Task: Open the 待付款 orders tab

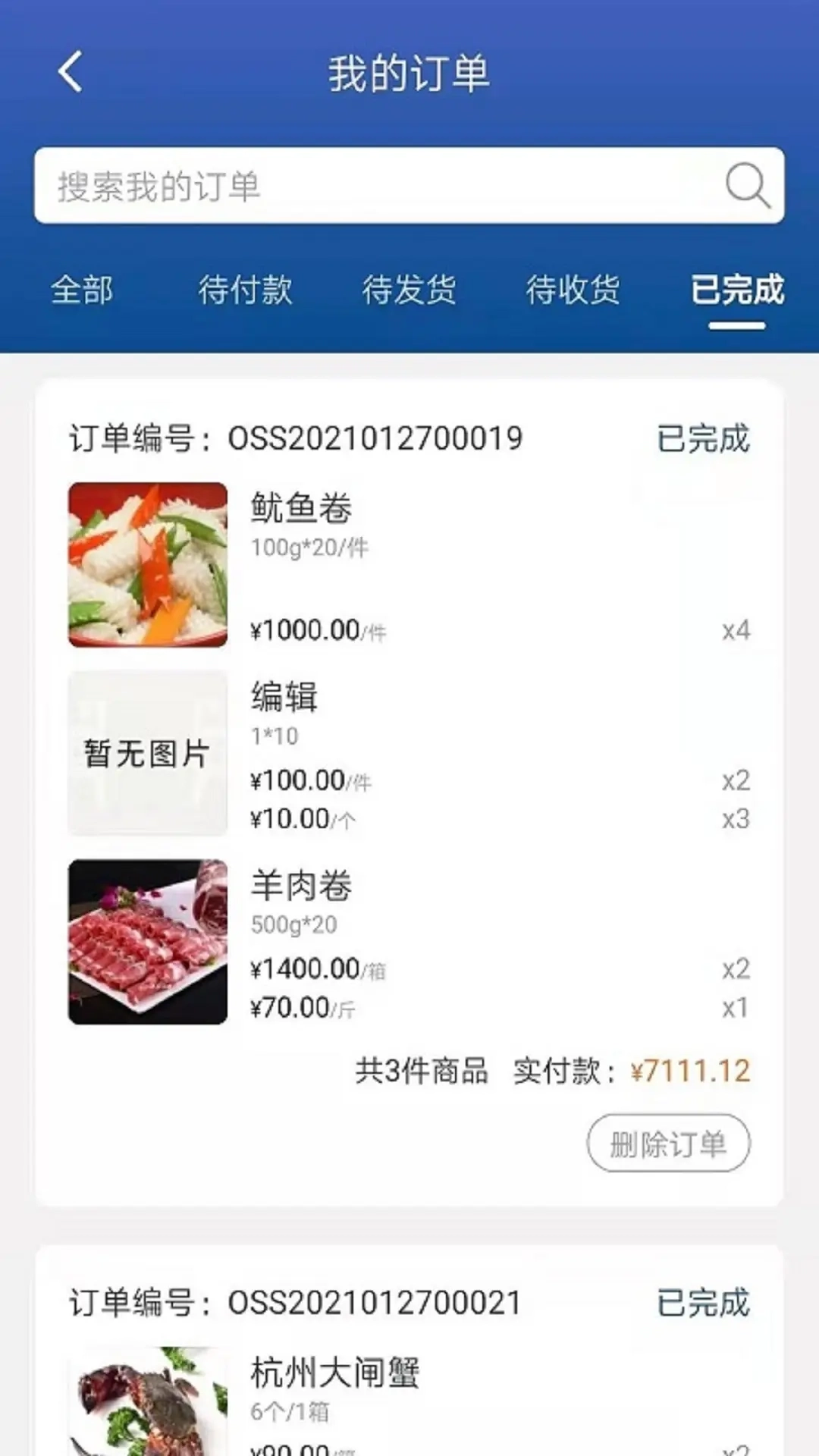Action: pyautogui.click(x=246, y=290)
